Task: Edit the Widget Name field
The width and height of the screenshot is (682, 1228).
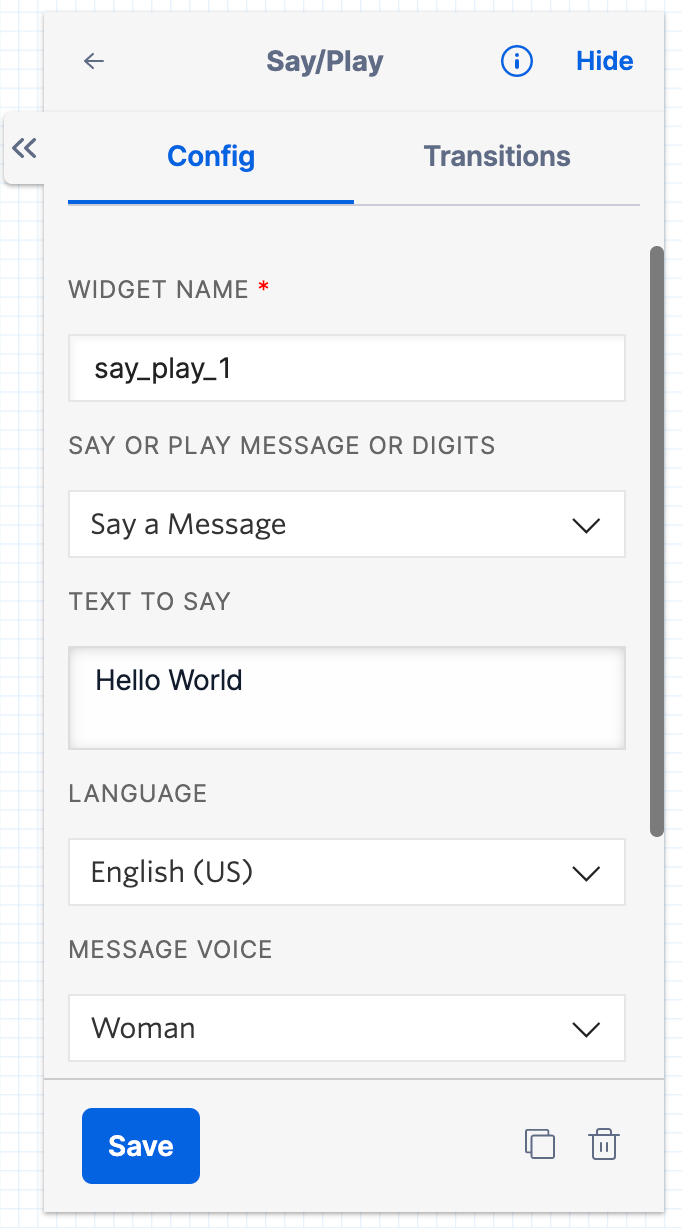Action: click(347, 368)
